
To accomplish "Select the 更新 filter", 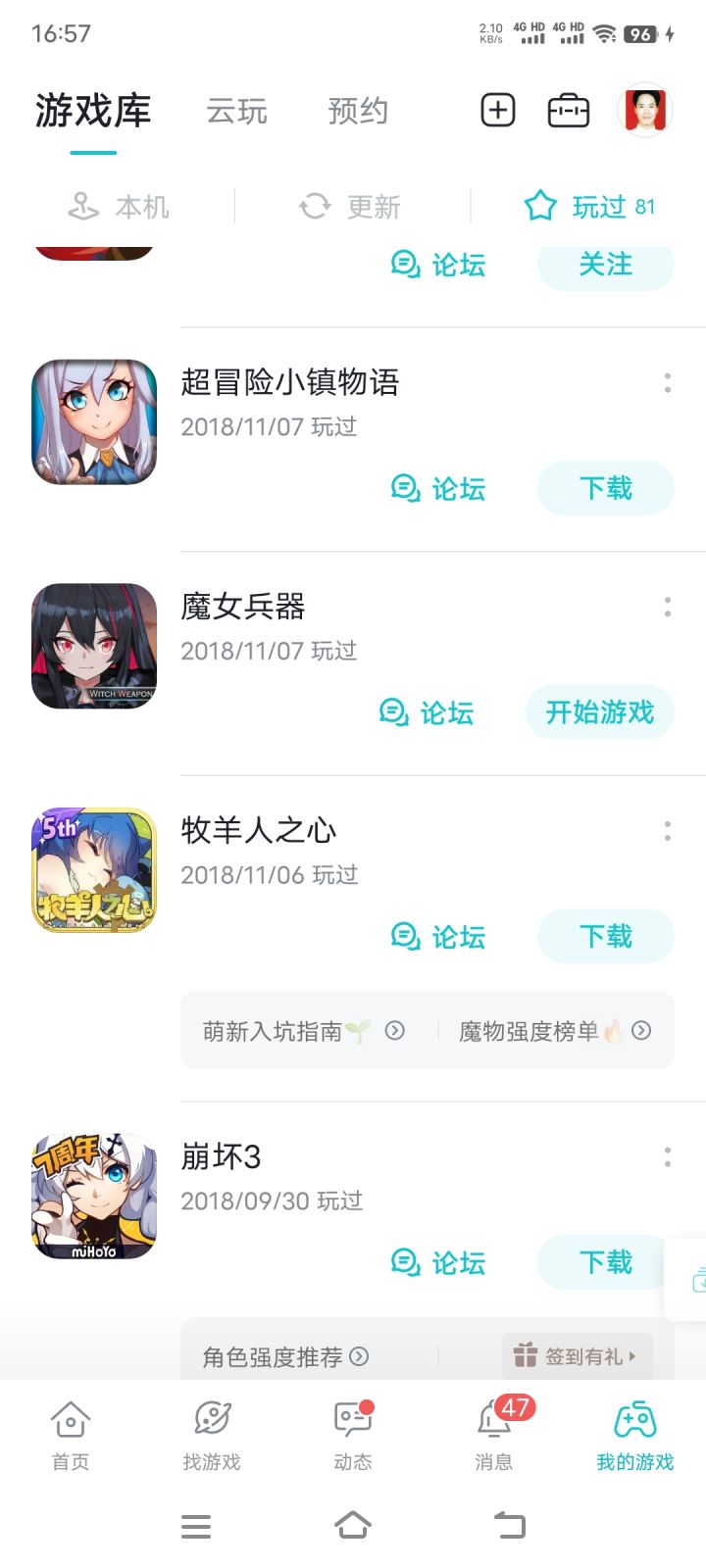I will [350, 207].
